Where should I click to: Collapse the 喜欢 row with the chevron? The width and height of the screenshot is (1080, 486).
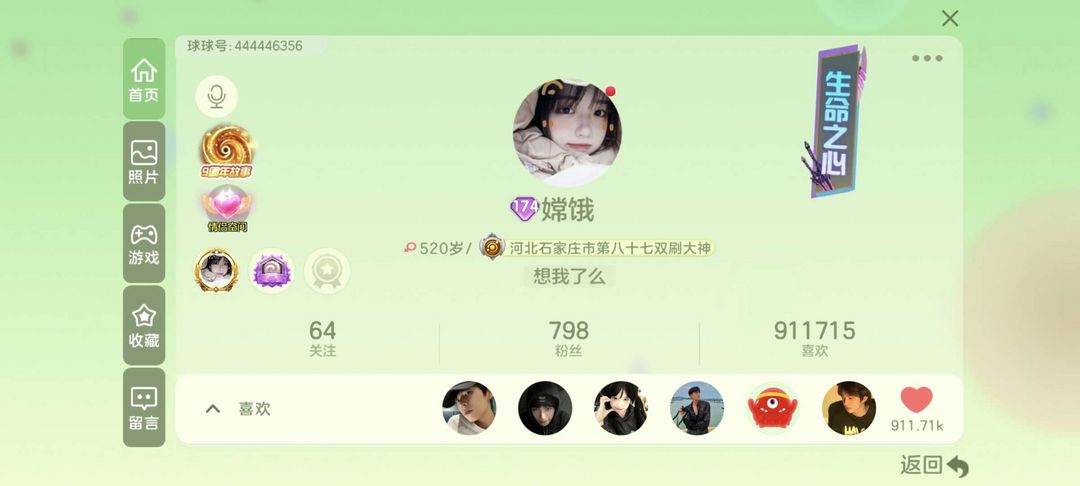point(213,409)
